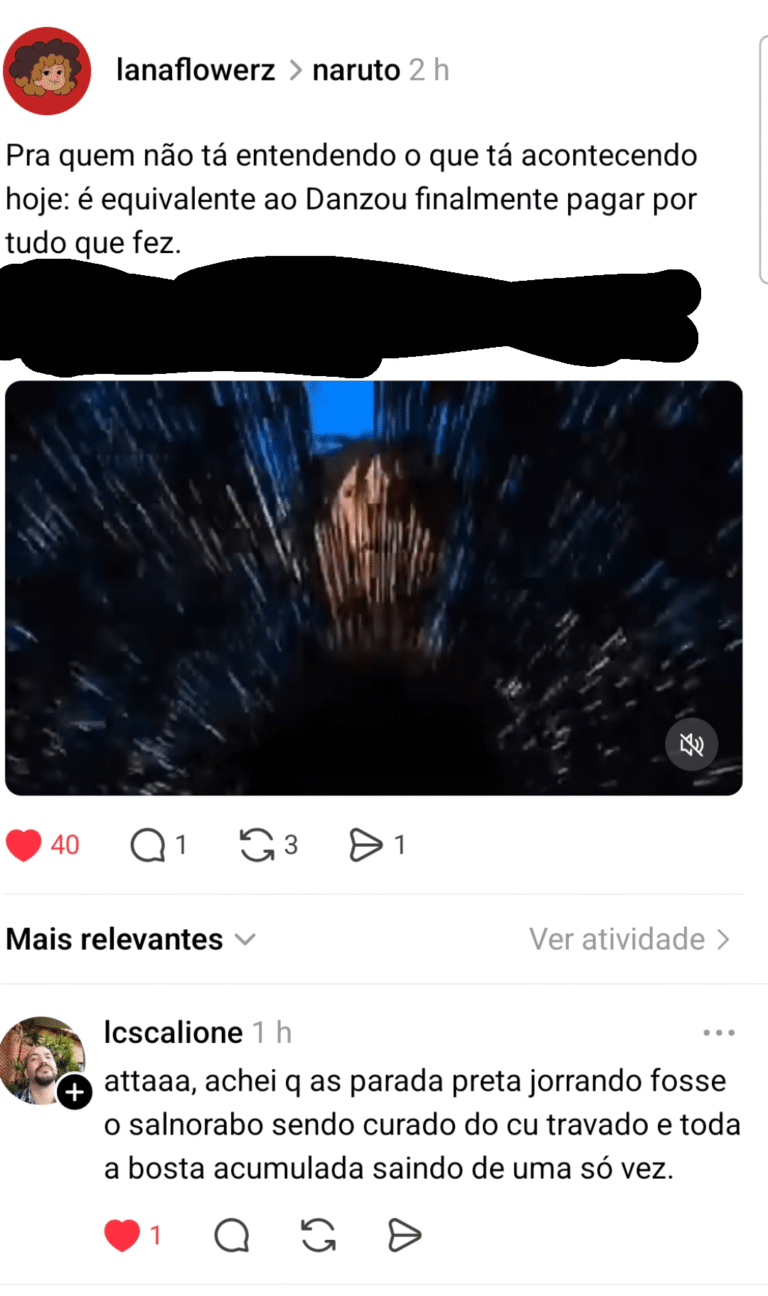
Task: Open the overflow menu on lcscalione's reply
Action: coord(719,1033)
